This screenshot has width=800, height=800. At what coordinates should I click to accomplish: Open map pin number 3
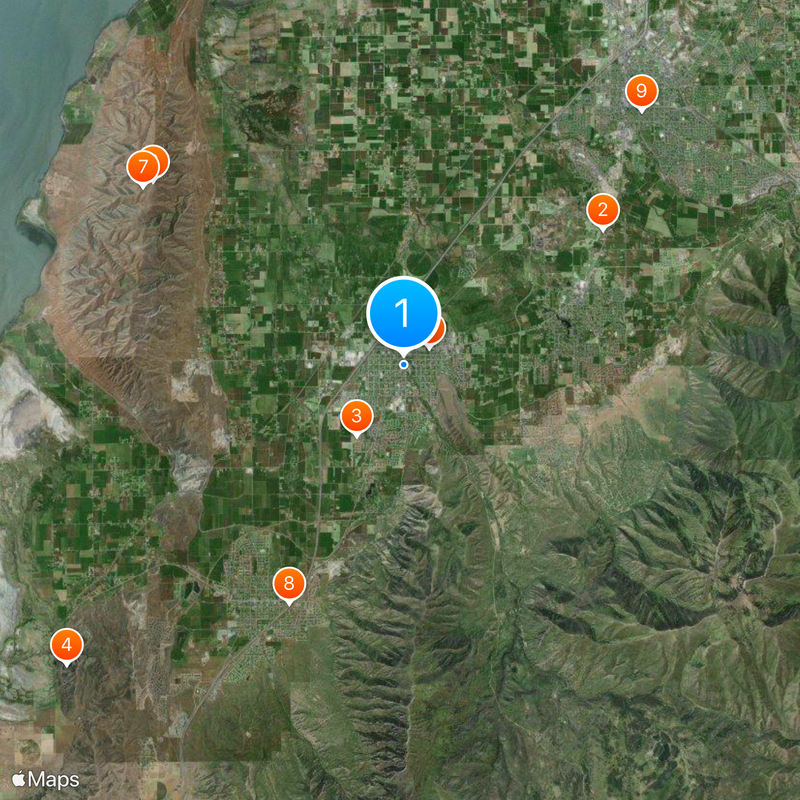coord(357,416)
